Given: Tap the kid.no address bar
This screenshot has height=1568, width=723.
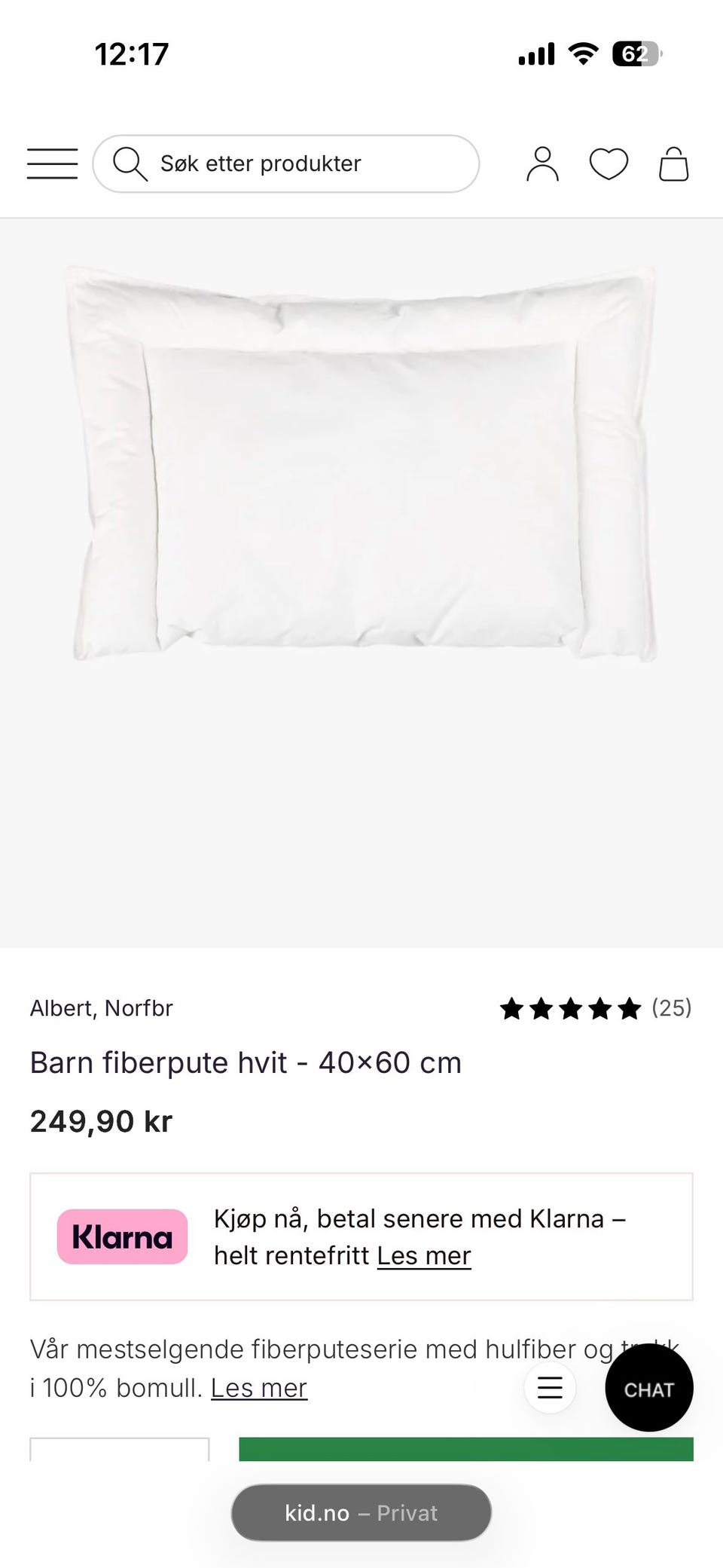Looking at the screenshot, I should (361, 1513).
